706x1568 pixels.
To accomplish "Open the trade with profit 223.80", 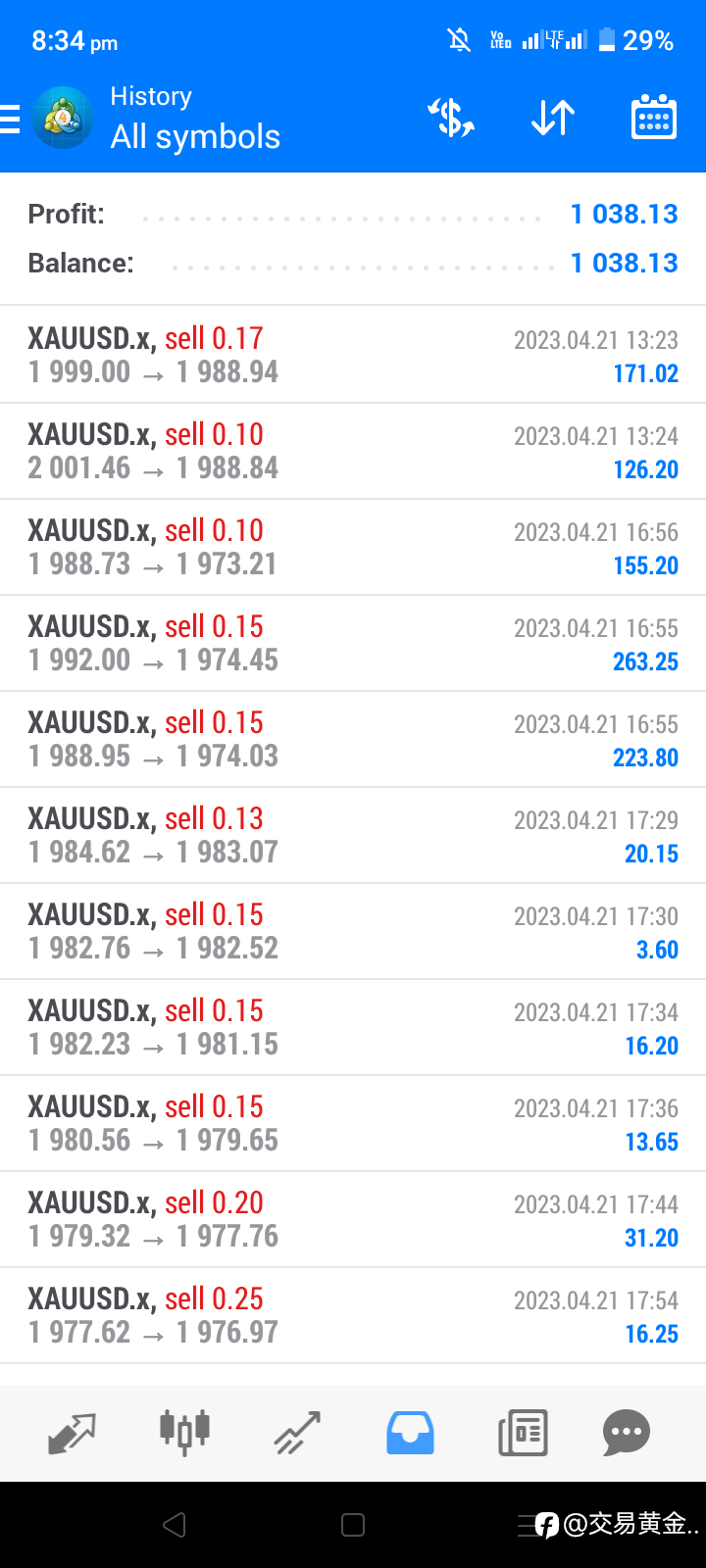I will (x=353, y=739).
